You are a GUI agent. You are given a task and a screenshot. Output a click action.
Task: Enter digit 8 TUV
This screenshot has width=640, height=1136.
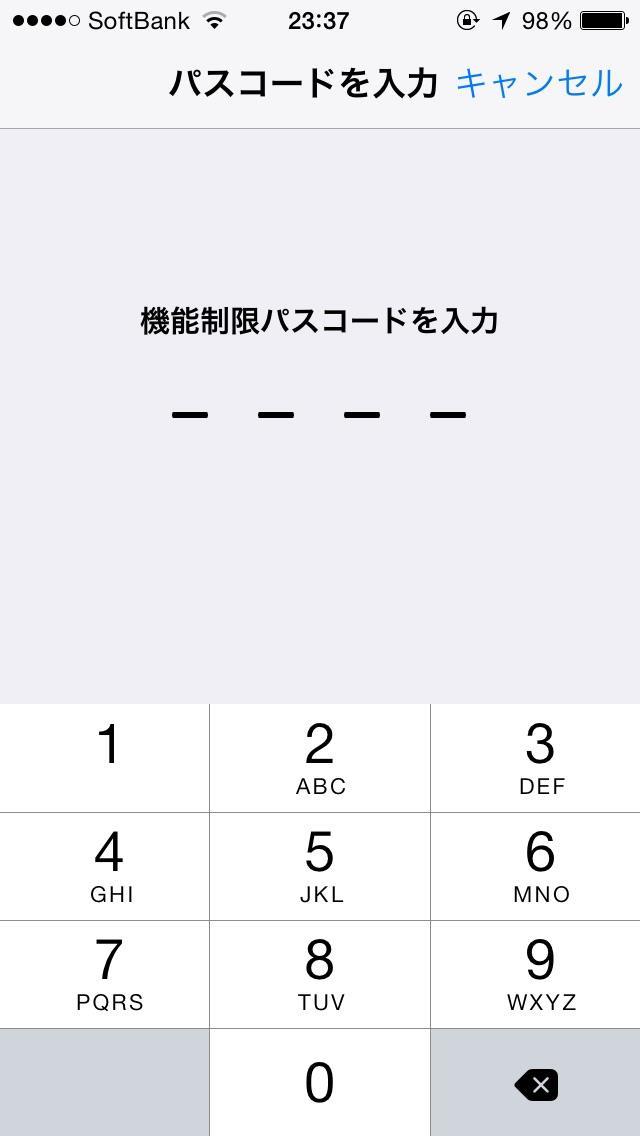[320, 974]
